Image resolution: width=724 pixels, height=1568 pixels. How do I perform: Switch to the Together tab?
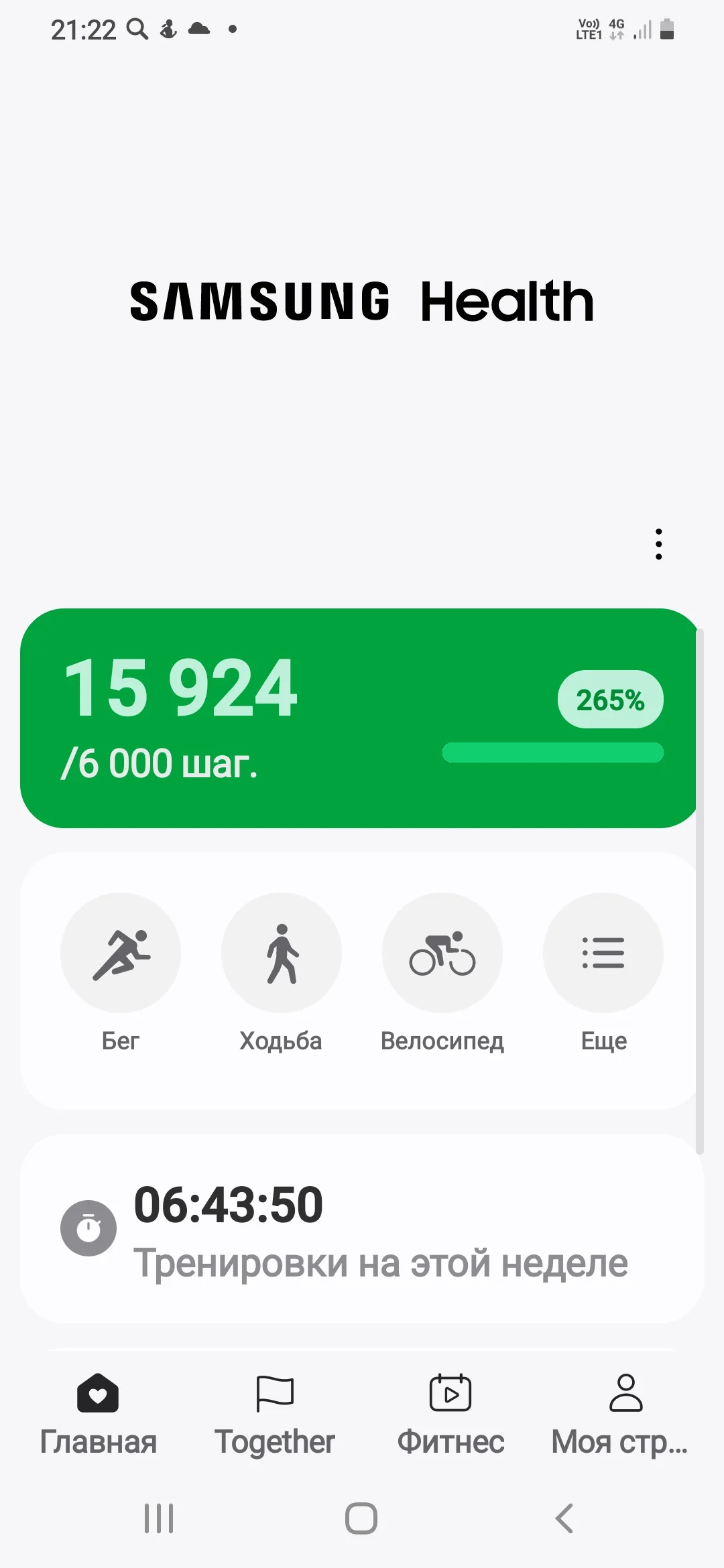tap(276, 1414)
